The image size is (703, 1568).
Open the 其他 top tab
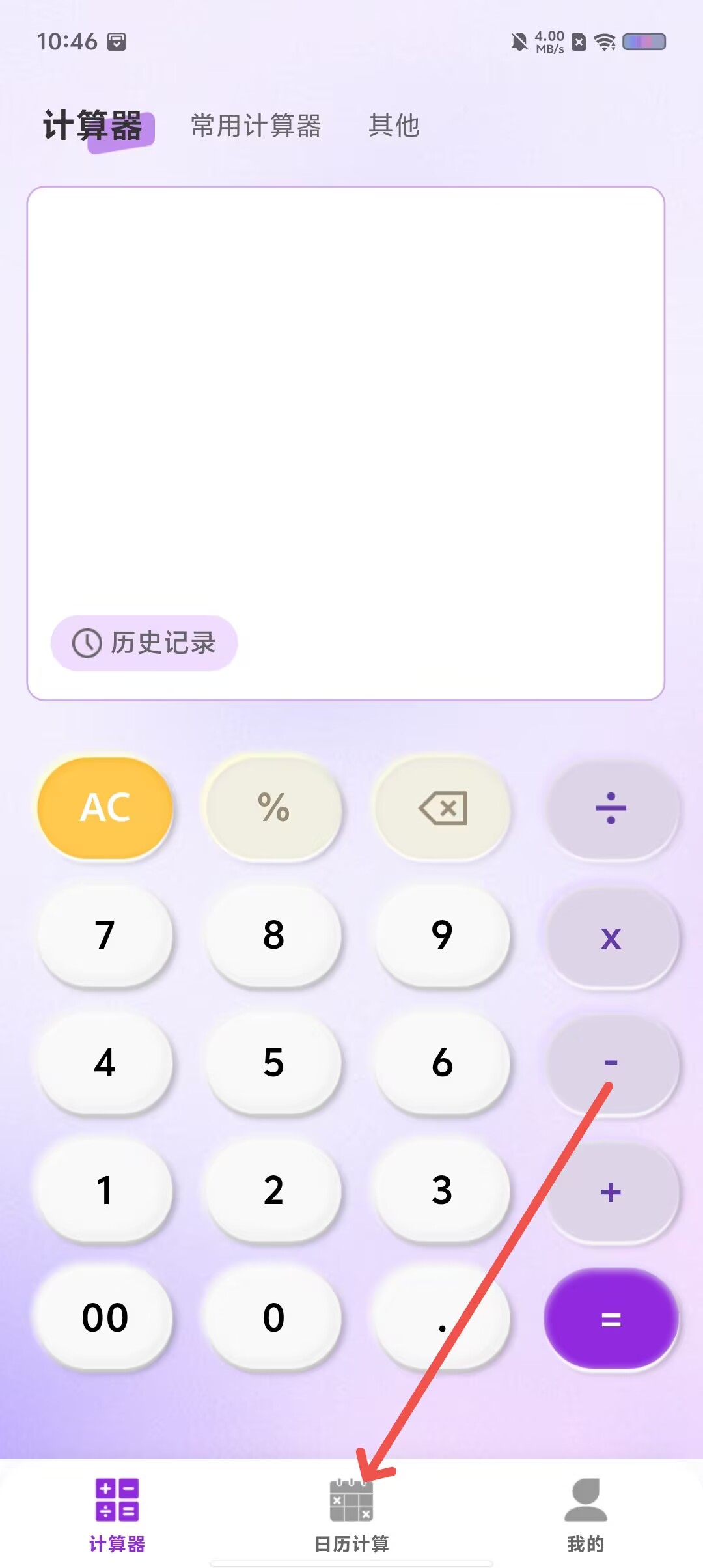(x=394, y=125)
